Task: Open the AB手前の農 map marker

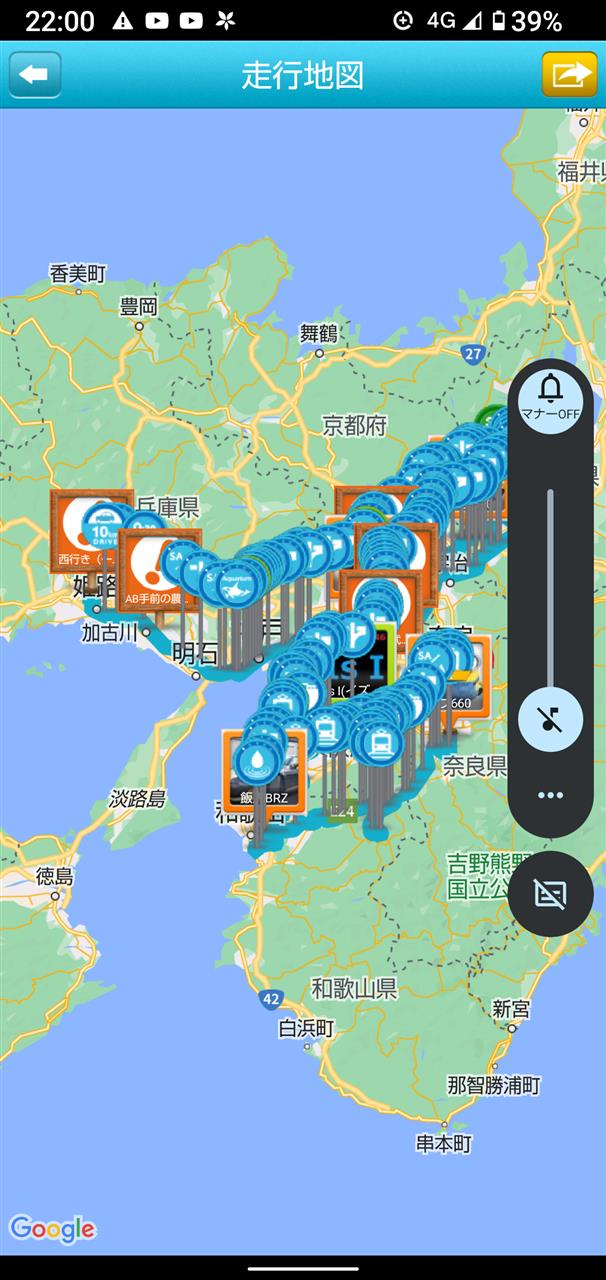Action: click(158, 572)
